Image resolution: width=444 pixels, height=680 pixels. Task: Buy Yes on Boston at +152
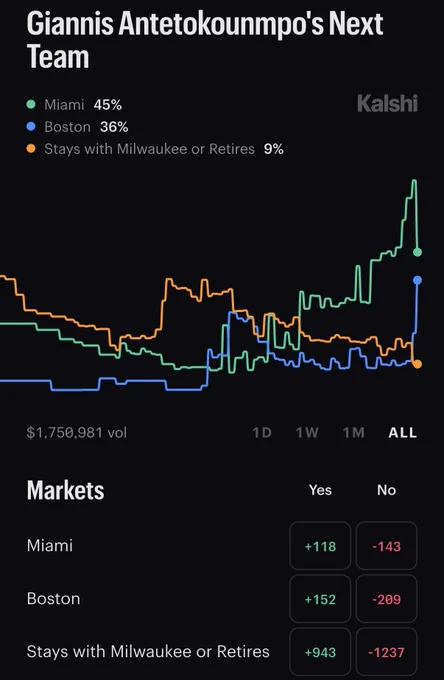pyautogui.click(x=320, y=599)
